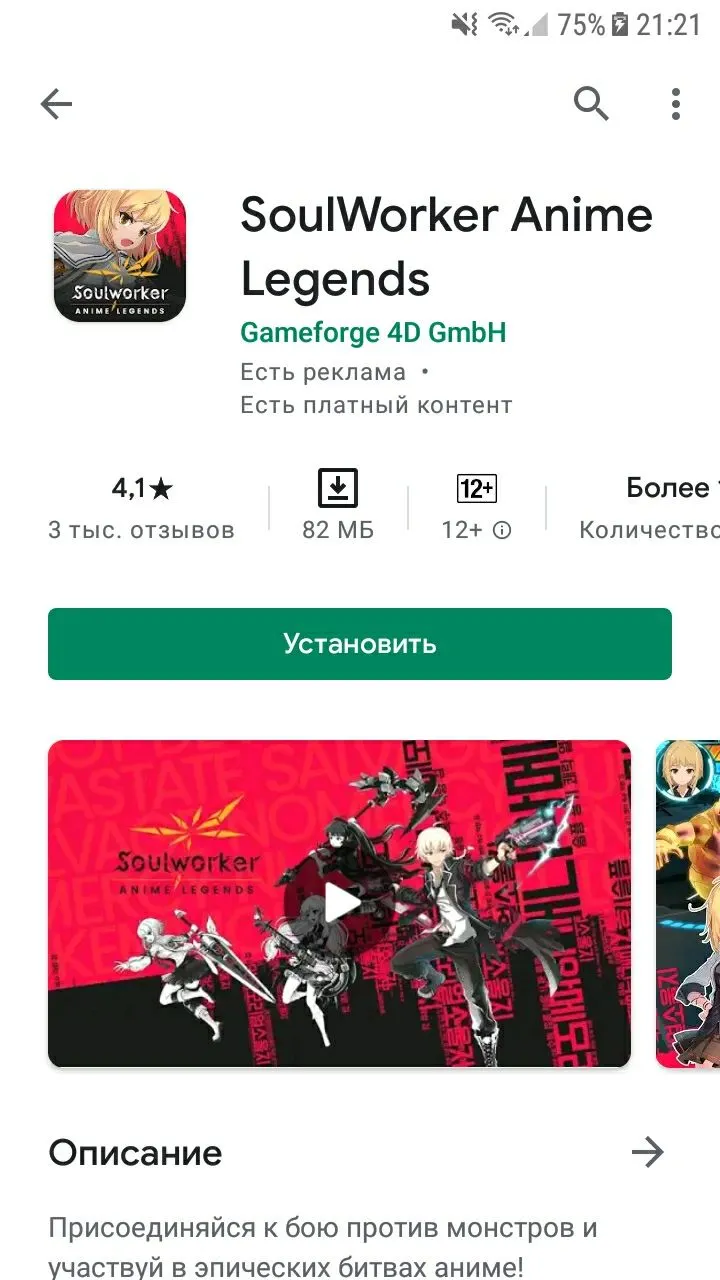
Task: Open the Описание section arrow
Action: (647, 1152)
